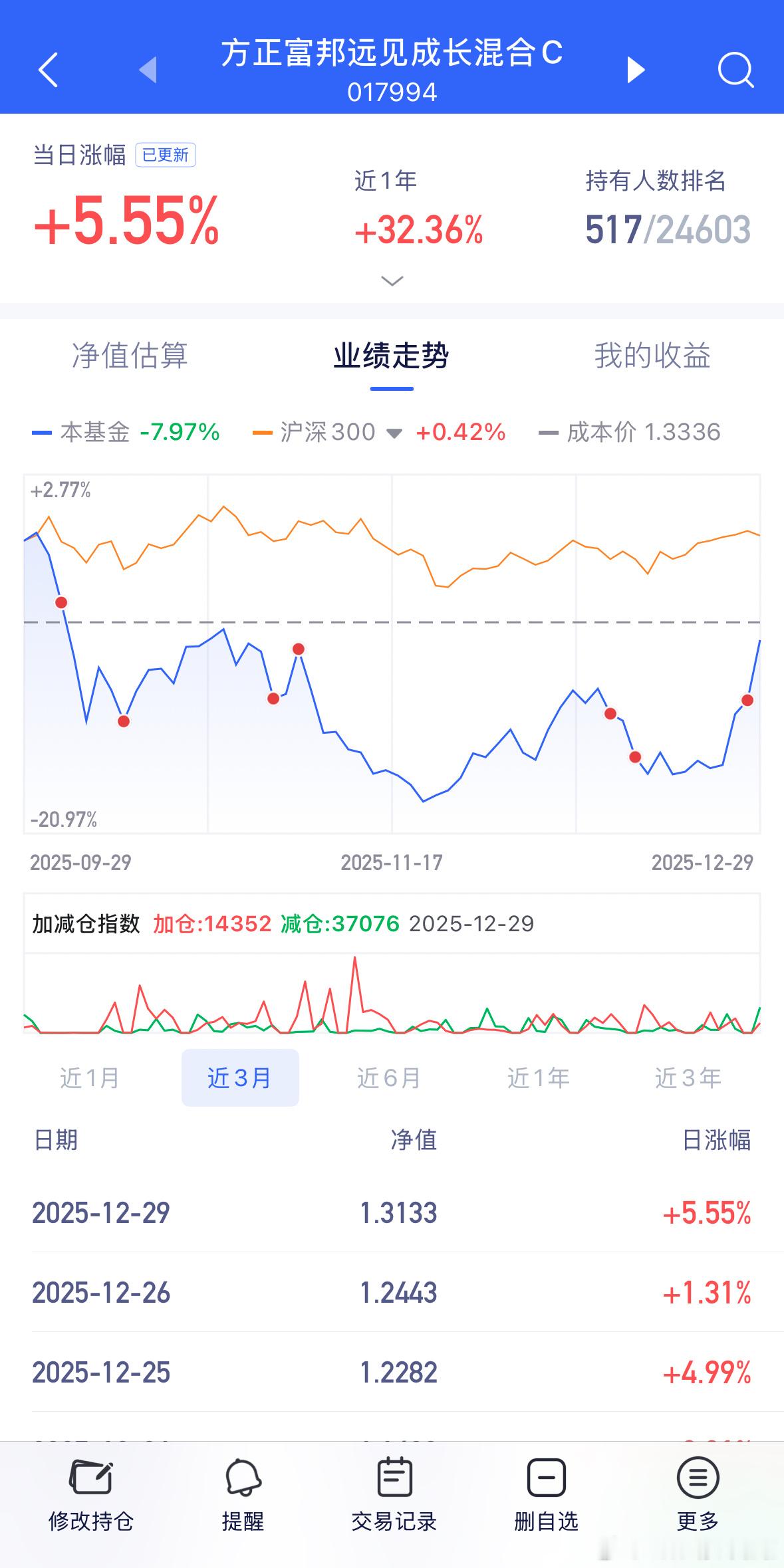Tap the 提醒 bell icon
The width and height of the screenshot is (784, 1568).
click(x=243, y=1496)
